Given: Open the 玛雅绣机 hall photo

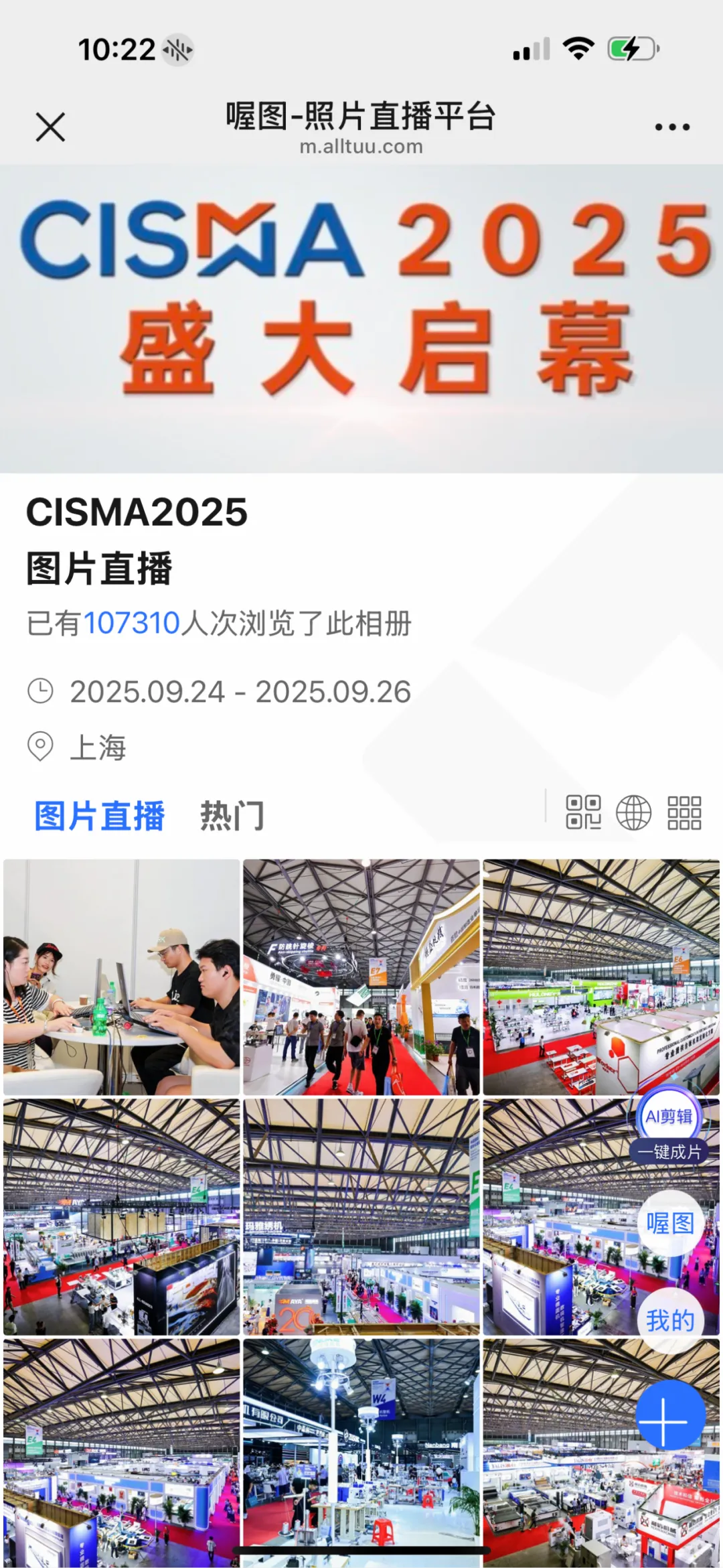Looking at the screenshot, I should (361, 1216).
